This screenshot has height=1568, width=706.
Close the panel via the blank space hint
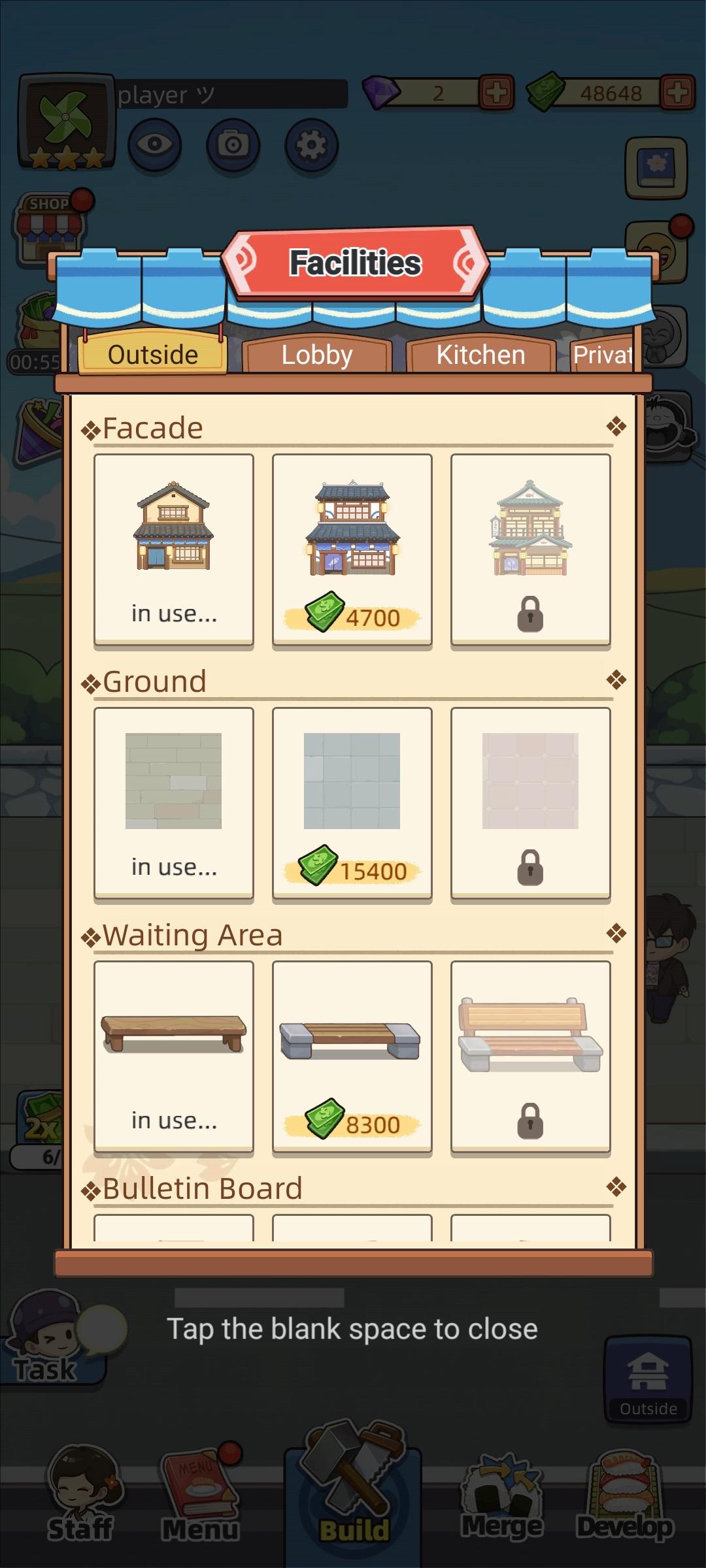point(352,1330)
